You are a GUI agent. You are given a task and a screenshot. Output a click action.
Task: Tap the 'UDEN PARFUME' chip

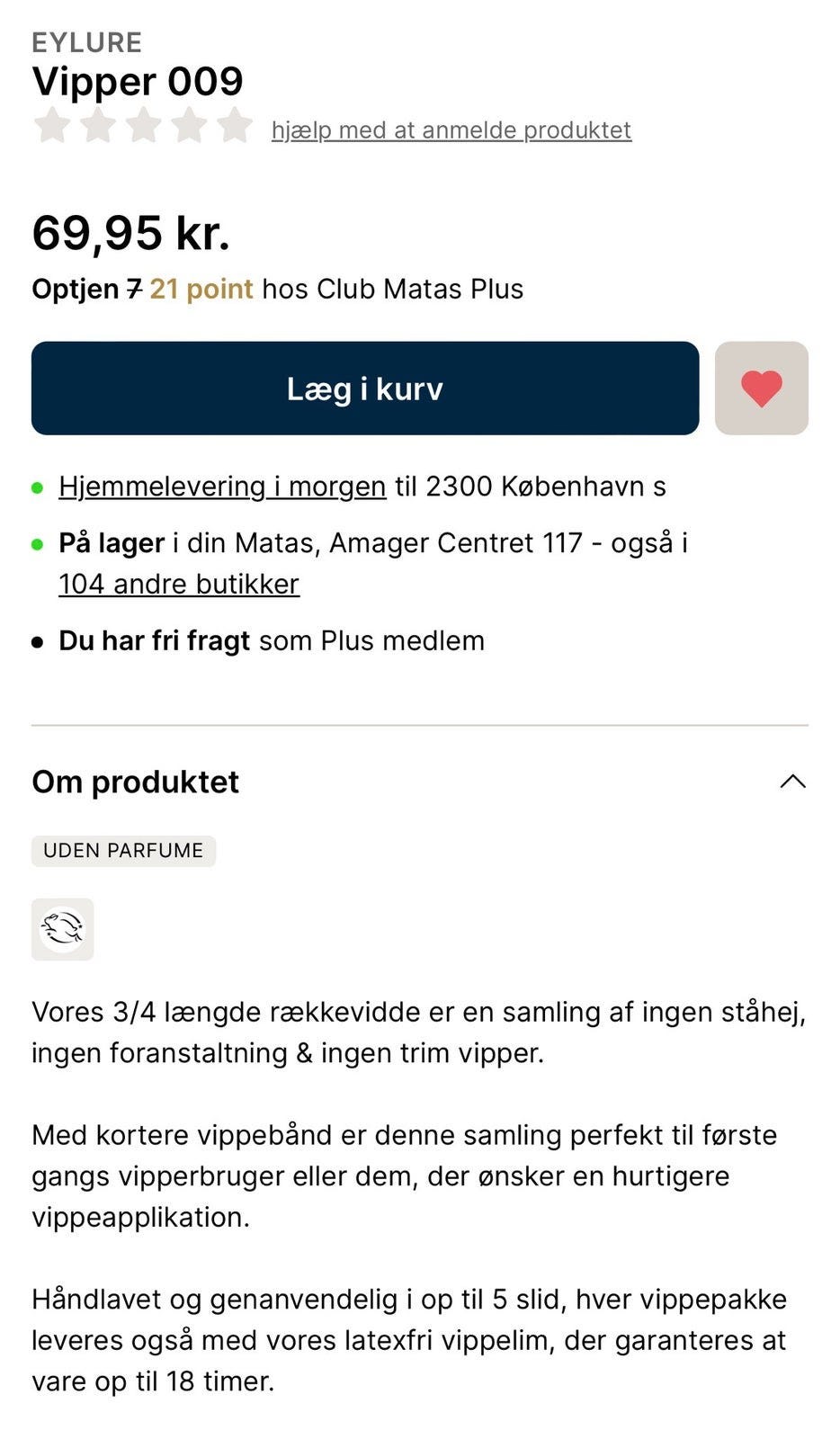click(x=123, y=851)
